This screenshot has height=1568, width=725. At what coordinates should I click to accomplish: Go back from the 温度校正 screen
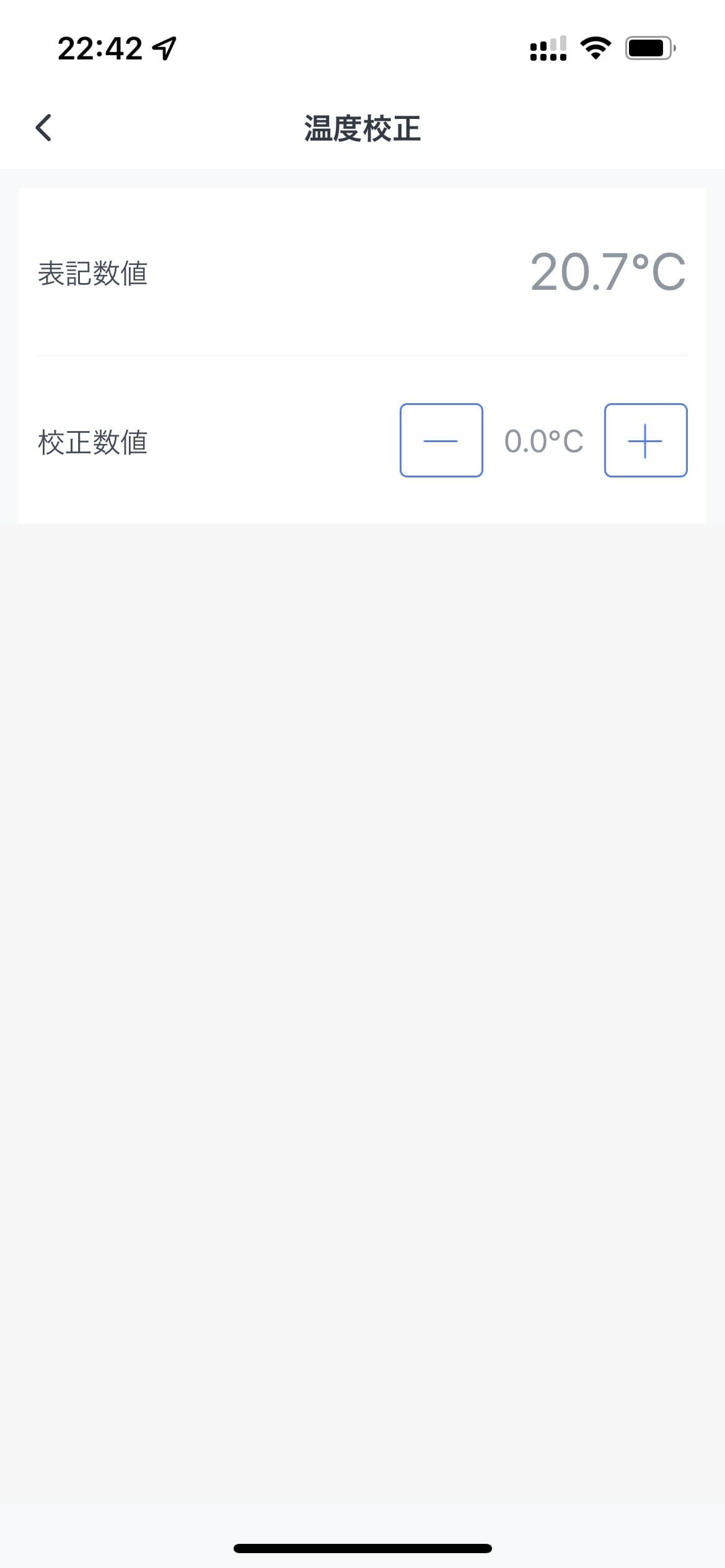(x=43, y=128)
